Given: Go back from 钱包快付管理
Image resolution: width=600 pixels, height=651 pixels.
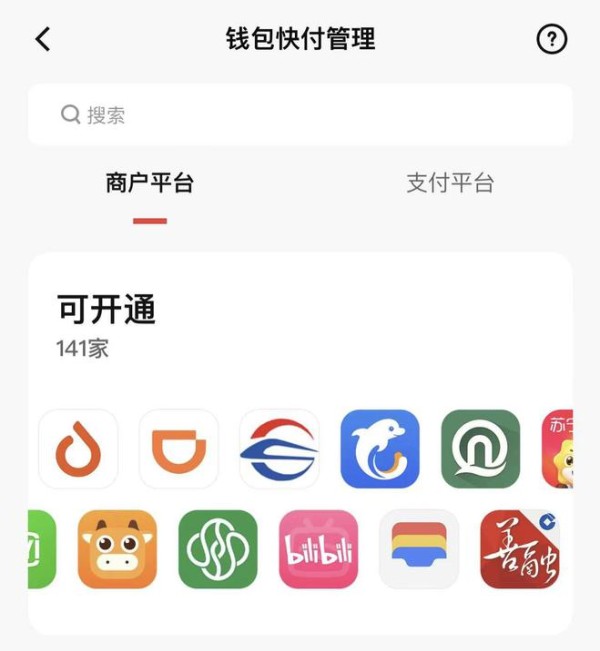Looking at the screenshot, I should (42, 39).
